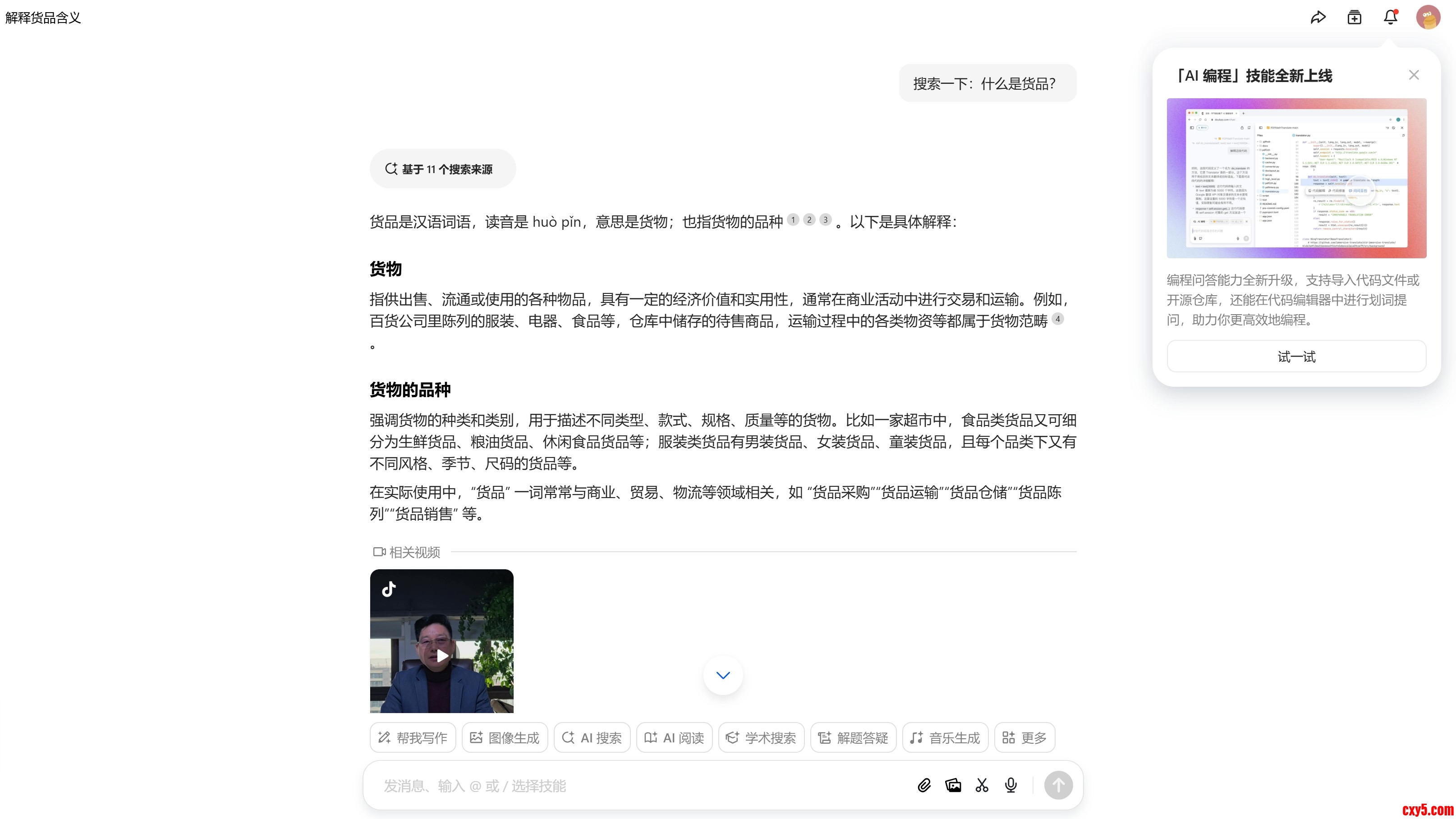This screenshot has width=1456, height=819.
Task: Select the AI 阅读 skill chip
Action: click(674, 738)
